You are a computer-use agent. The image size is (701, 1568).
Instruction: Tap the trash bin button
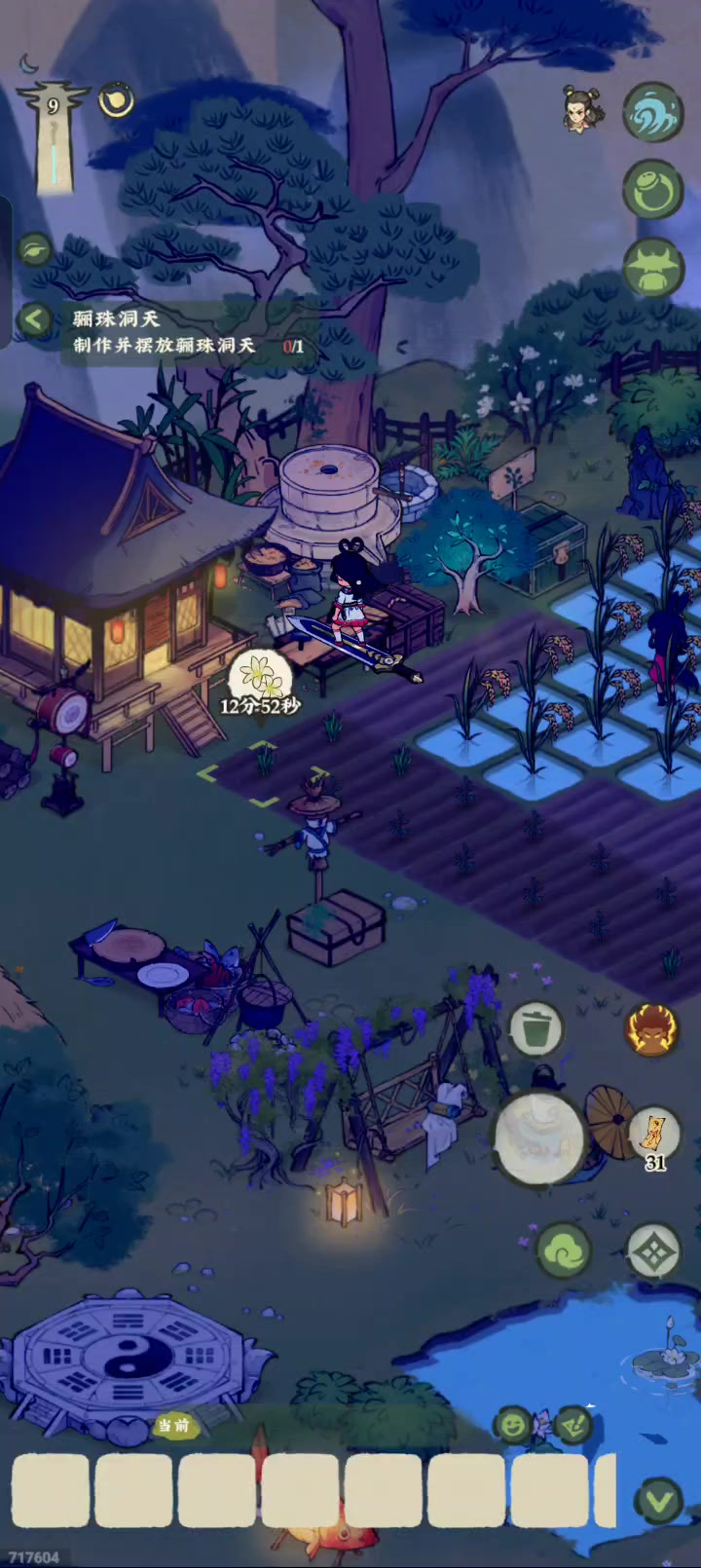[535, 1028]
